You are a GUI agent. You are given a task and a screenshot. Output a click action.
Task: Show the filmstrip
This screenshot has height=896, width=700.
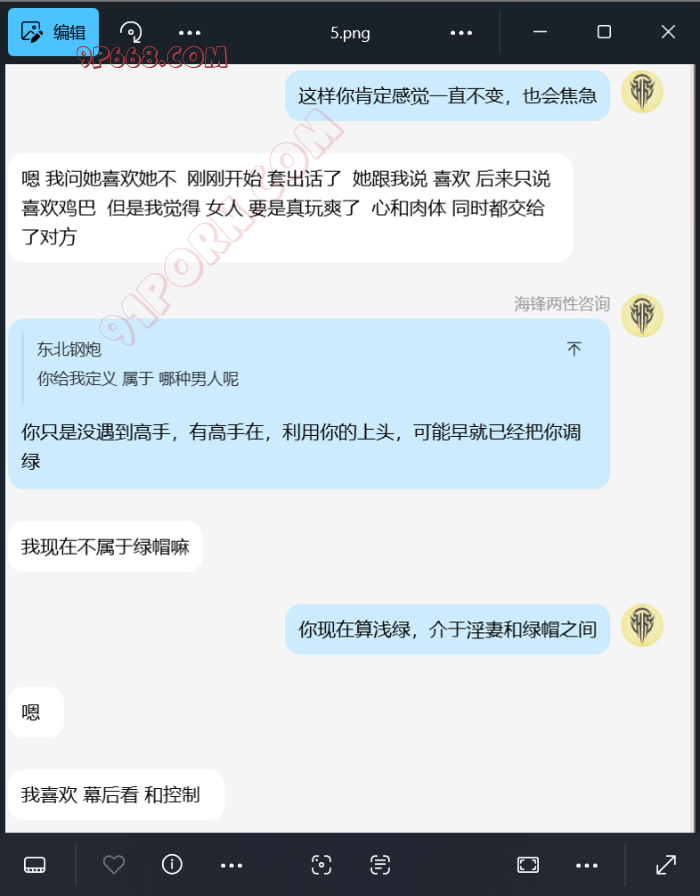[35, 865]
